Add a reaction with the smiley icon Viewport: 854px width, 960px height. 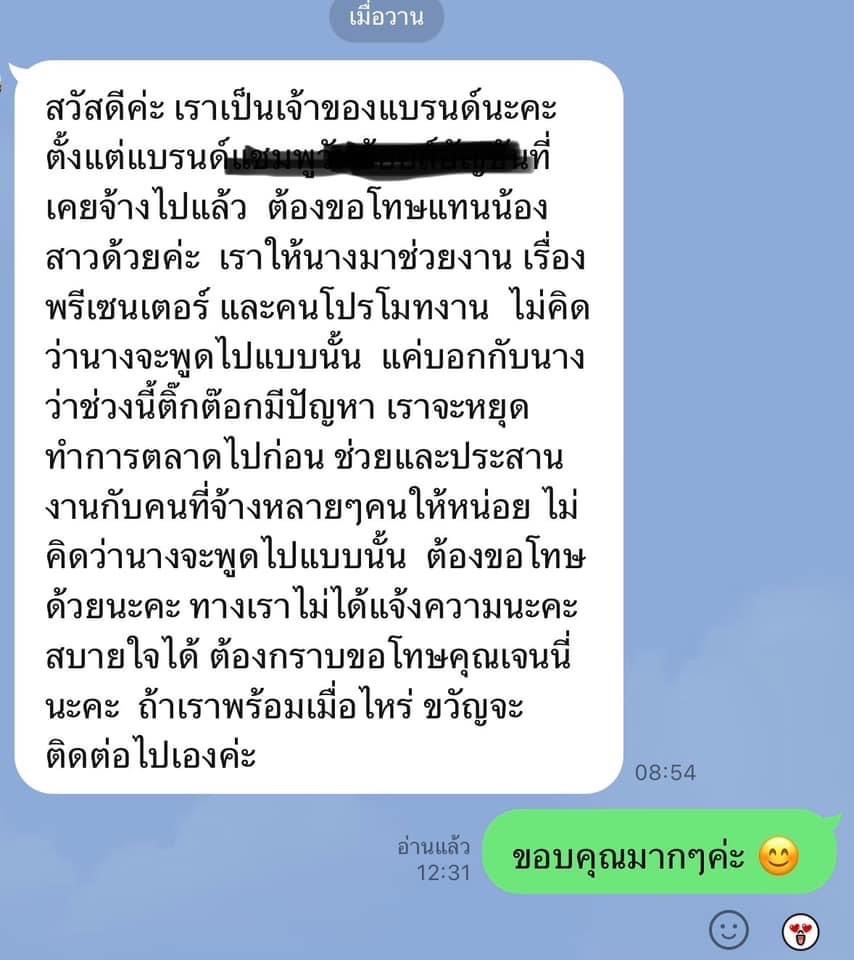(x=729, y=930)
